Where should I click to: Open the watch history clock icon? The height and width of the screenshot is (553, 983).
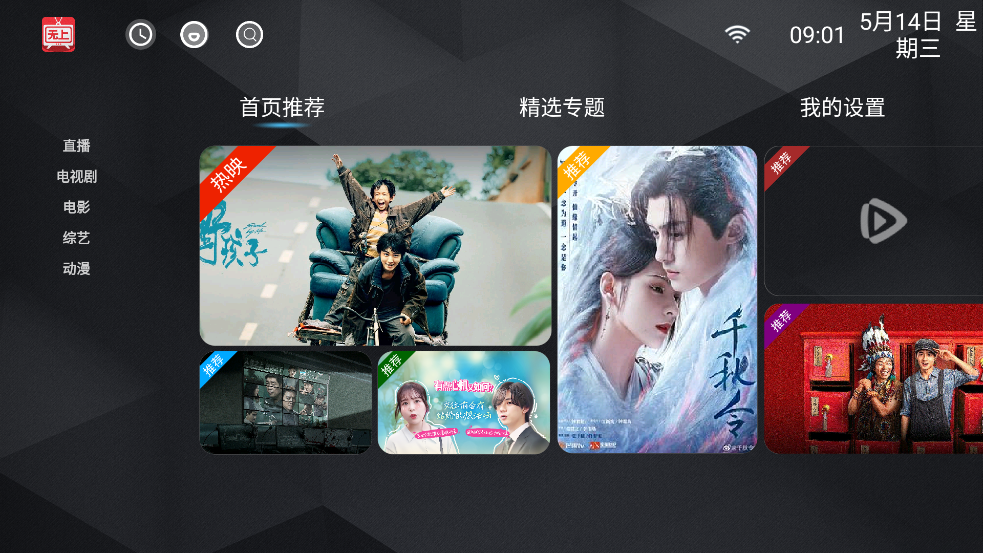pos(141,35)
